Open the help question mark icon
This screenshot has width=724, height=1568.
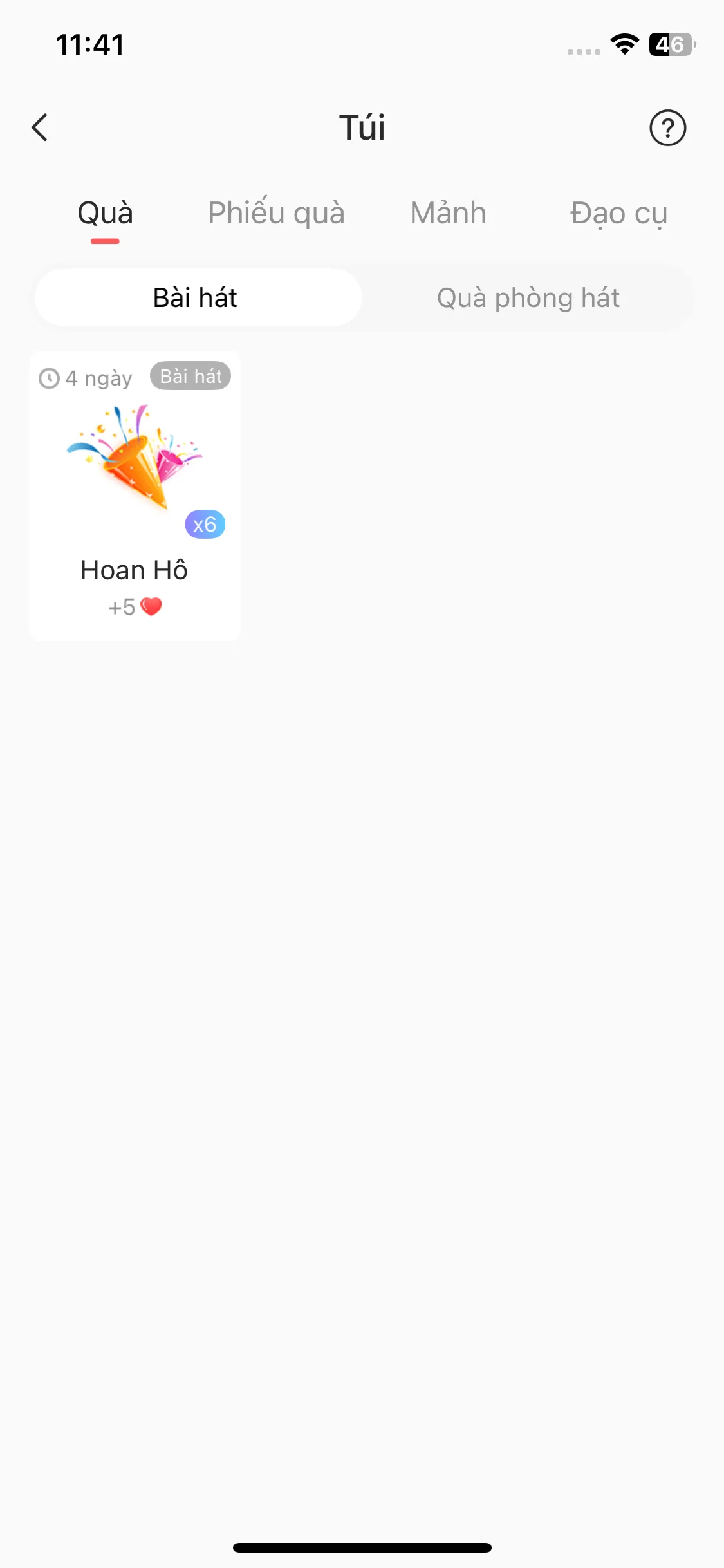[x=667, y=128]
